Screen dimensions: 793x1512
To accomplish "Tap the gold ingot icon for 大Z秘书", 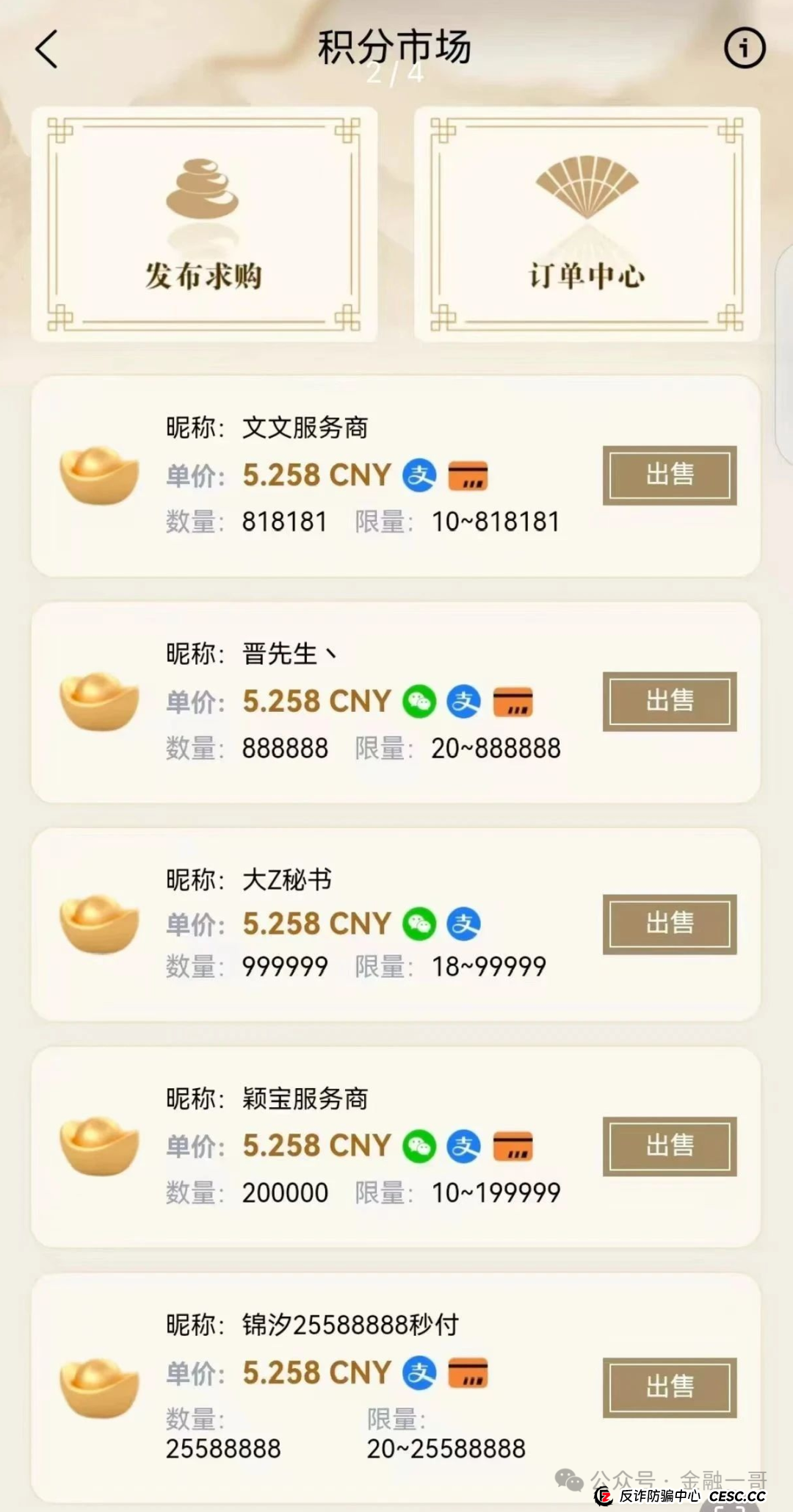I will [x=99, y=924].
